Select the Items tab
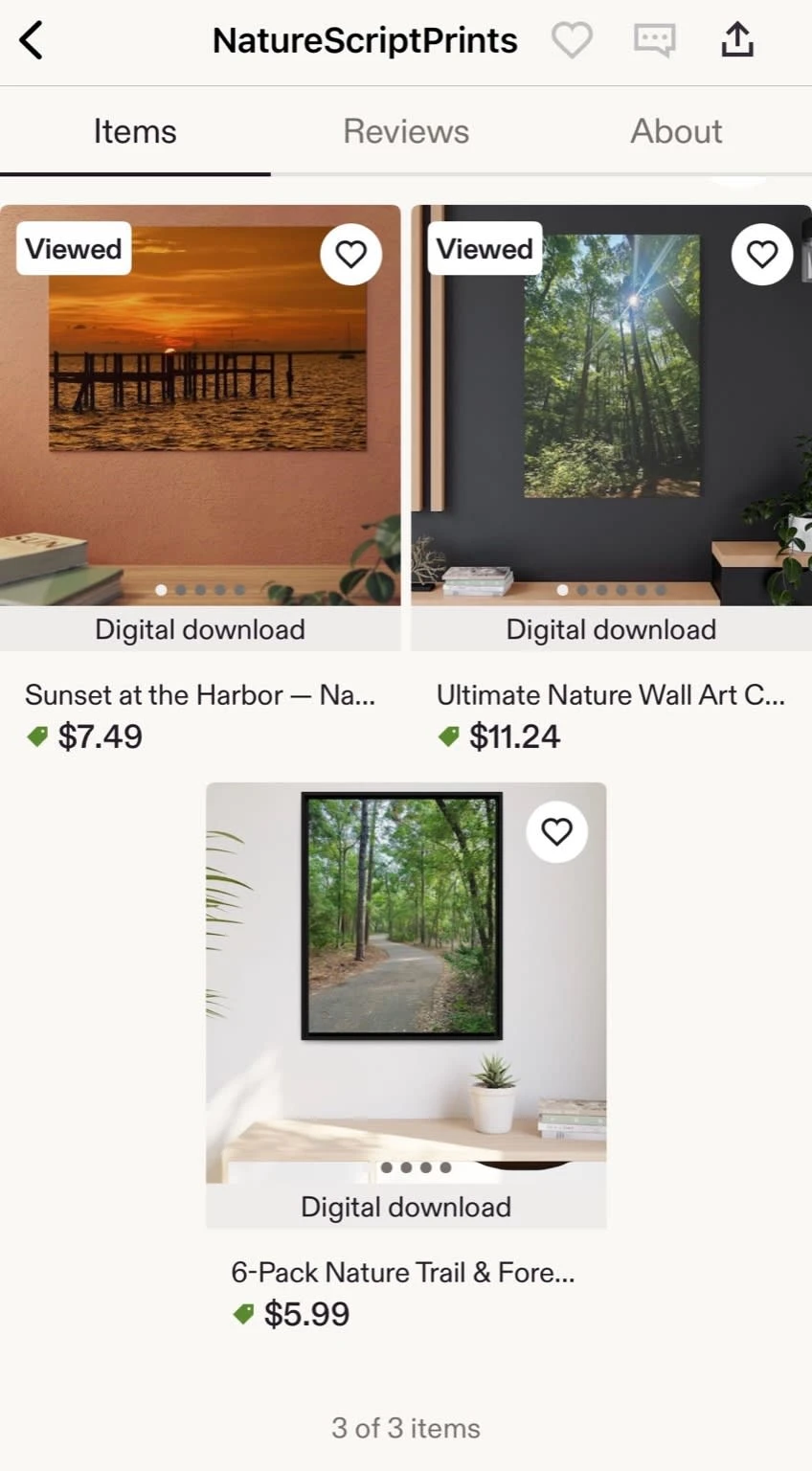 135,131
